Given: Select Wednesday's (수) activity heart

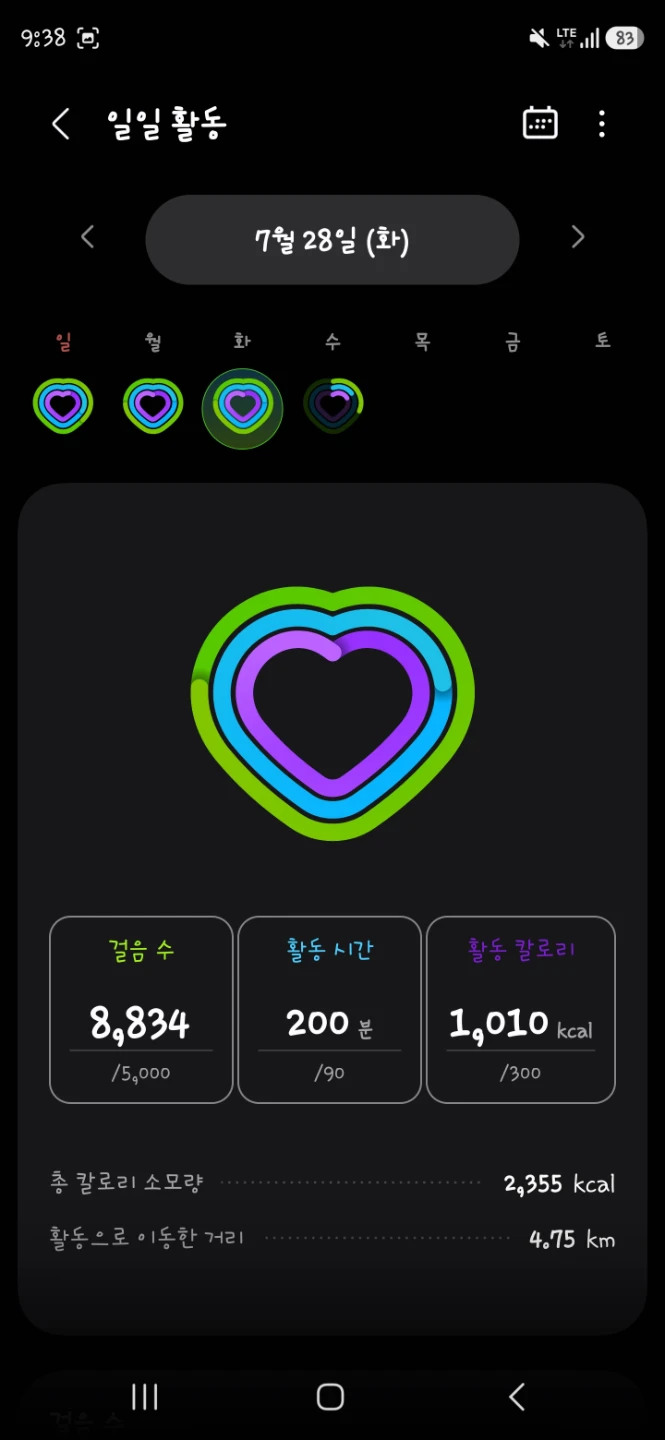Looking at the screenshot, I should (x=333, y=406).
